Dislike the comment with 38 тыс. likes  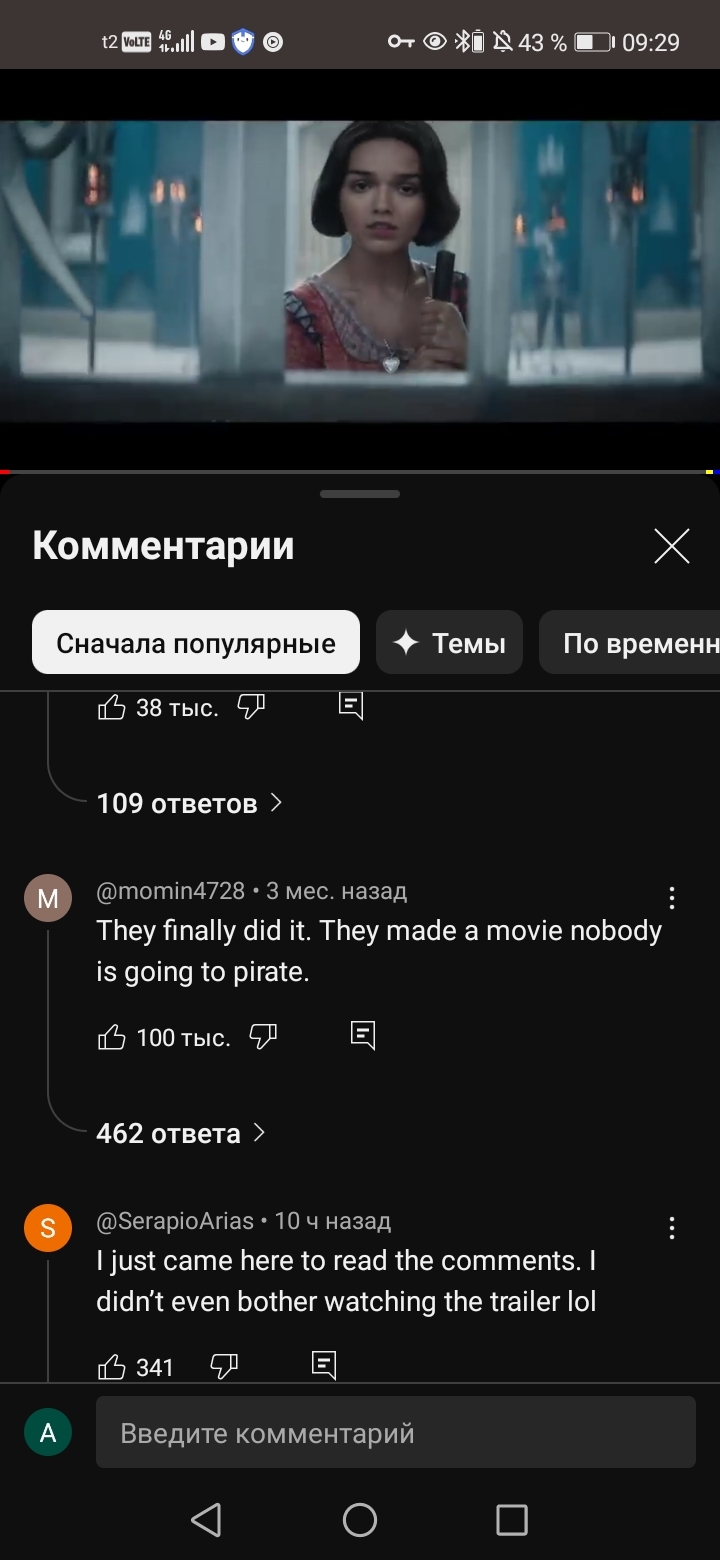(x=251, y=707)
